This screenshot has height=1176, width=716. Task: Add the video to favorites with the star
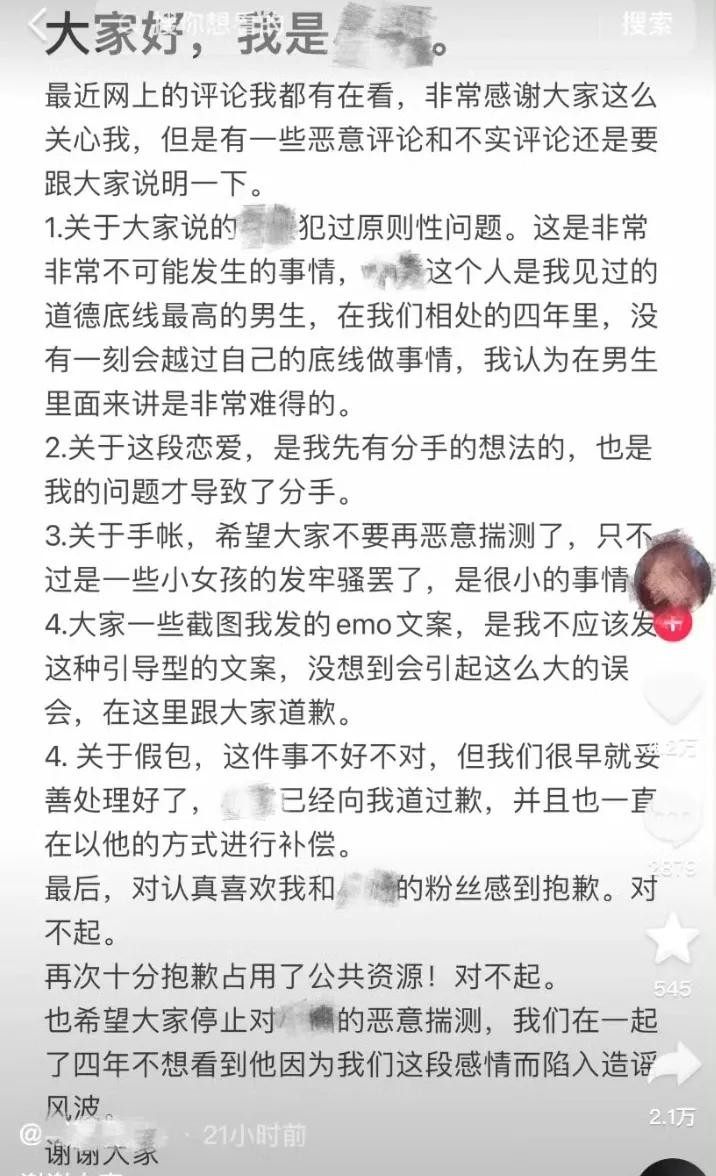point(672,943)
